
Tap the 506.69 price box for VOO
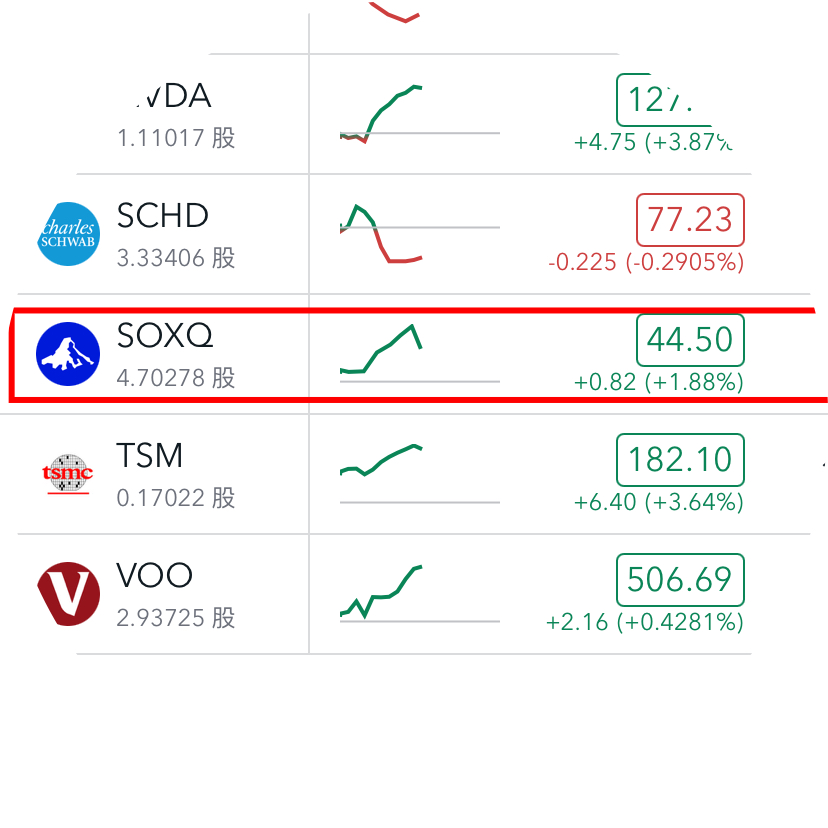681,579
